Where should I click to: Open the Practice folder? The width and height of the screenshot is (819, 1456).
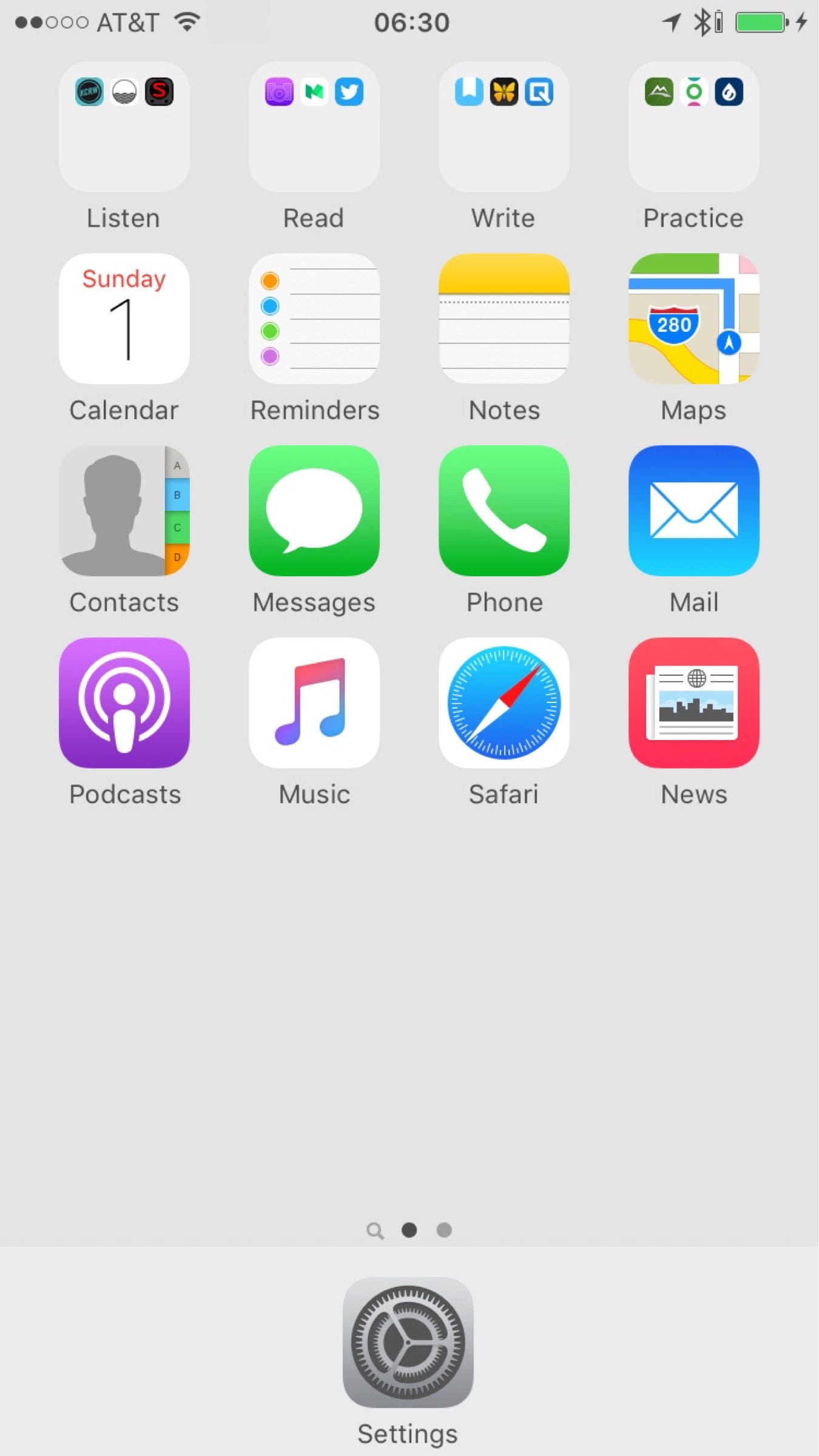point(694,126)
